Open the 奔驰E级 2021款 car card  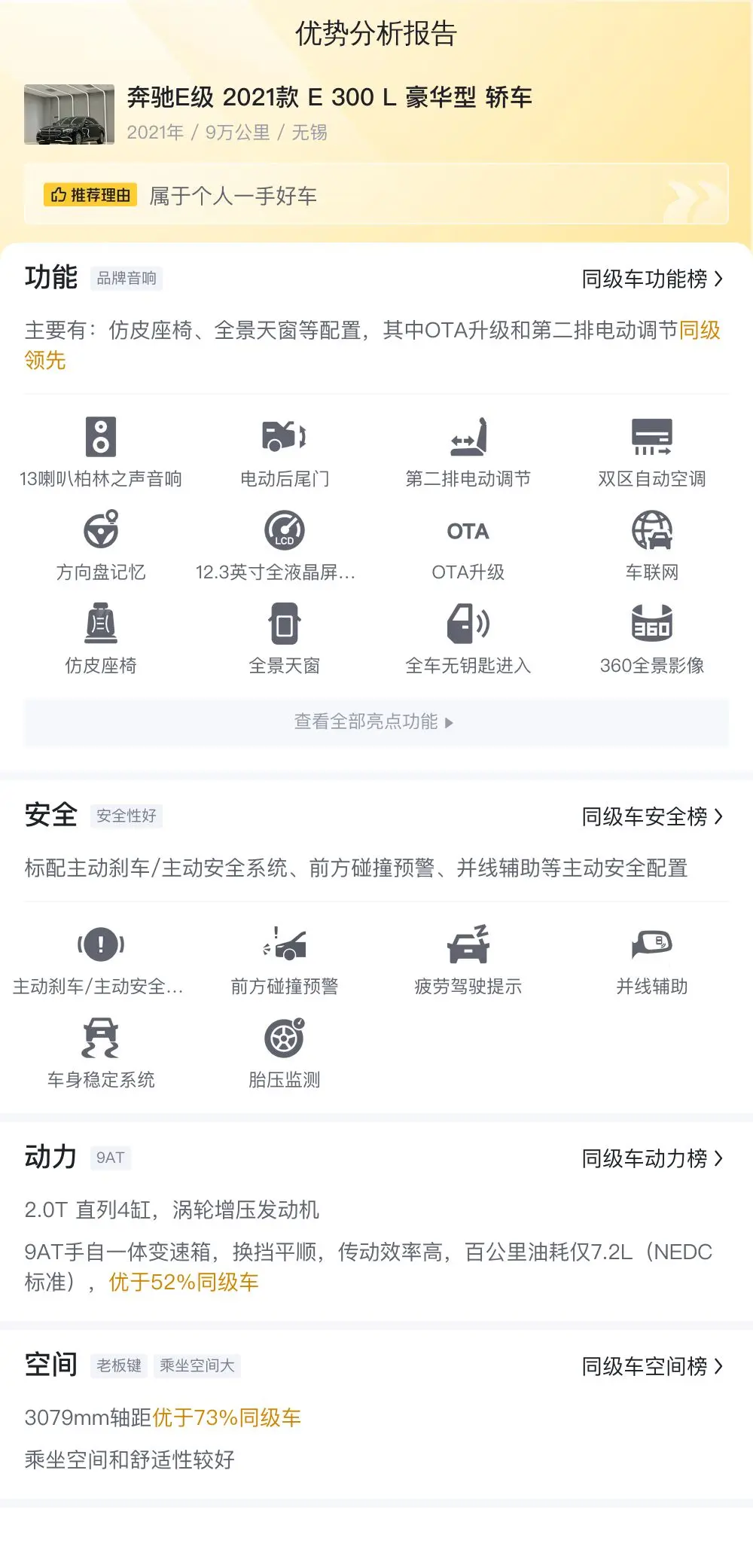click(328, 113)
